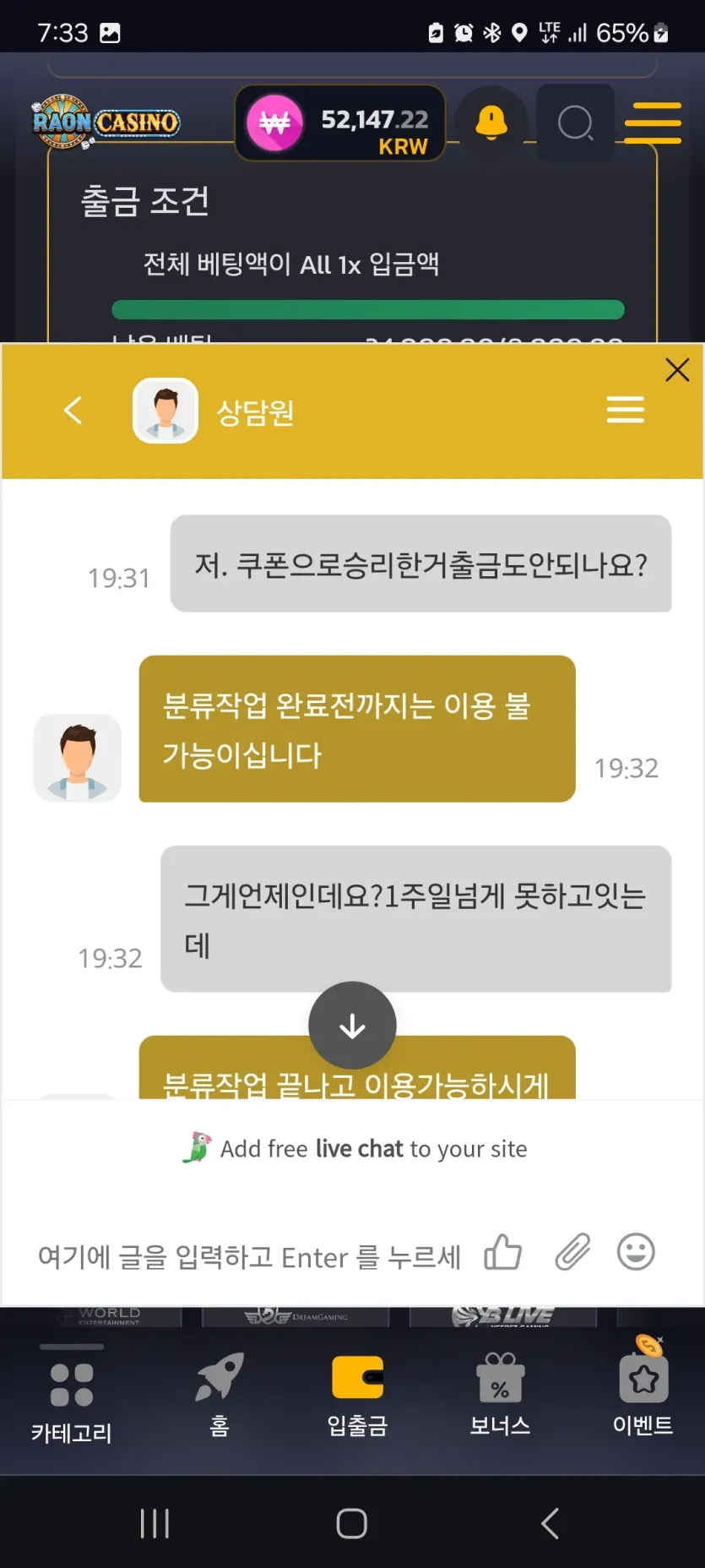Open the yellow main menu button
The height and width of the screenshot is (1568, 705).
653,123
